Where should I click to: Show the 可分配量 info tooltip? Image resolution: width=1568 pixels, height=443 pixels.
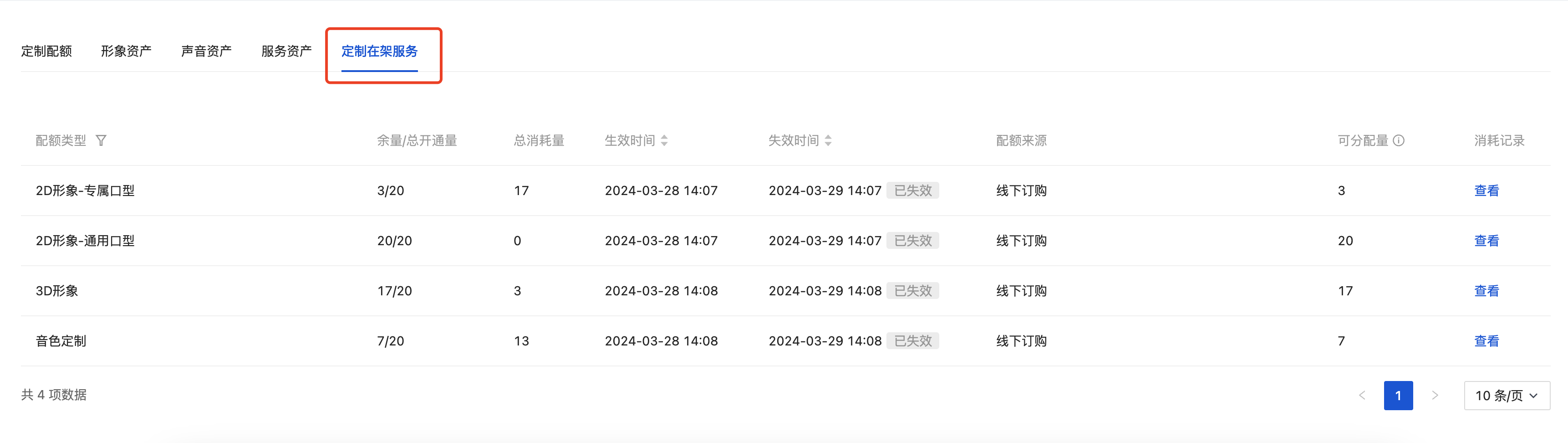pyautogui.click(x=1399, y=141)
